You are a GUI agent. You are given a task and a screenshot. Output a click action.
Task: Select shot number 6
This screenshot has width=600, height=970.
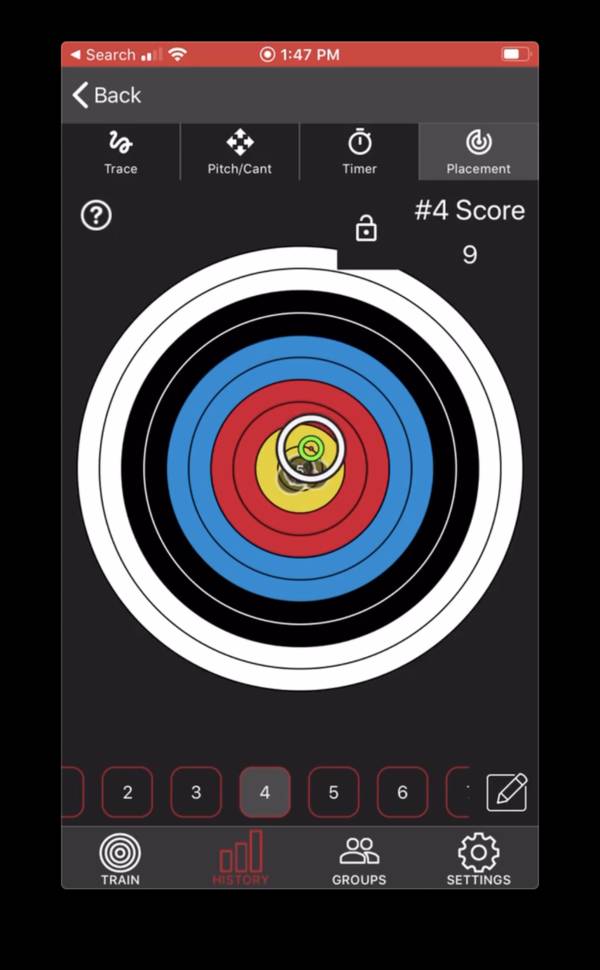[402, 792]
